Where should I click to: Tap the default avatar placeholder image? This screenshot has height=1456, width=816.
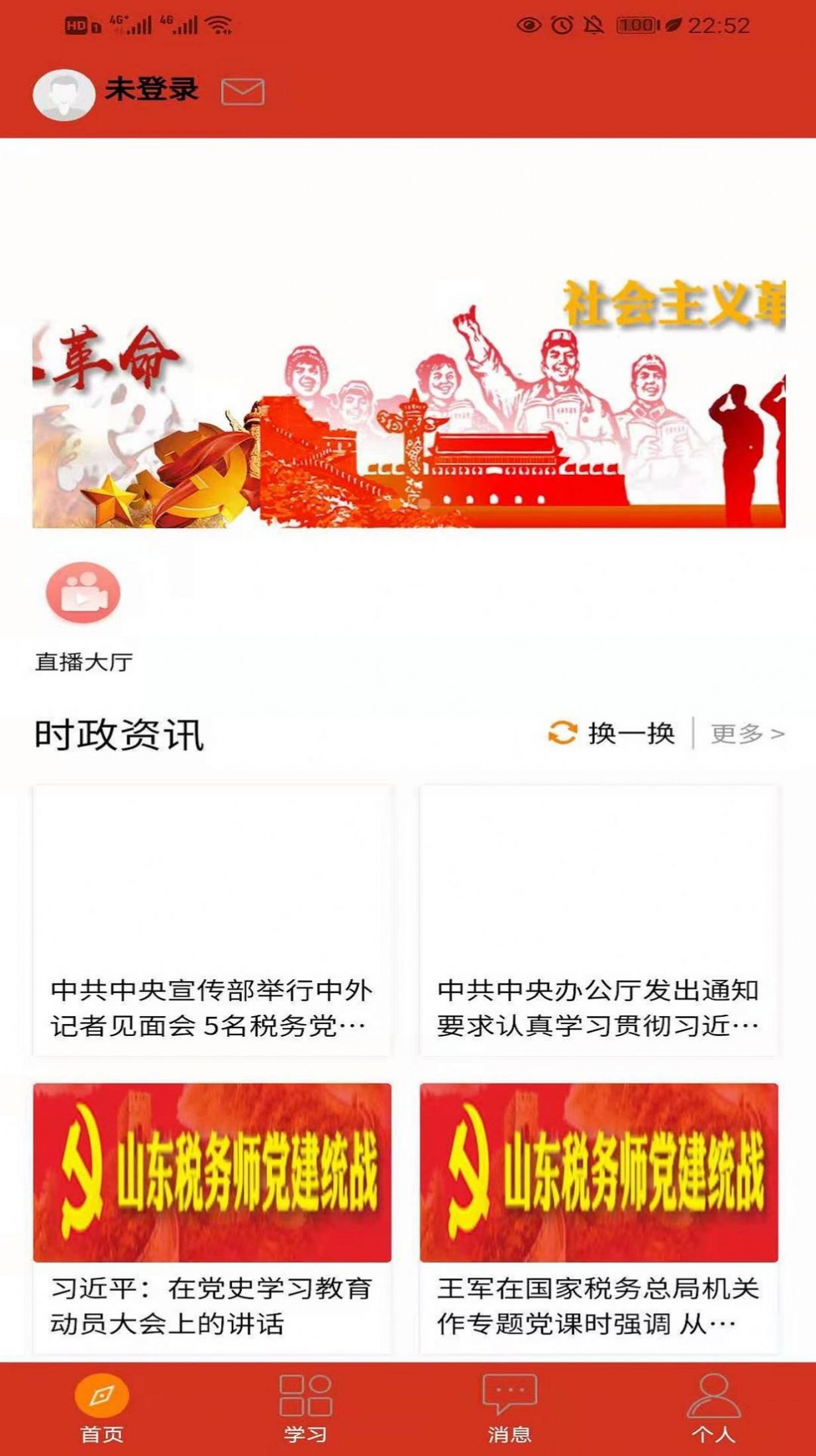[63, 93]
